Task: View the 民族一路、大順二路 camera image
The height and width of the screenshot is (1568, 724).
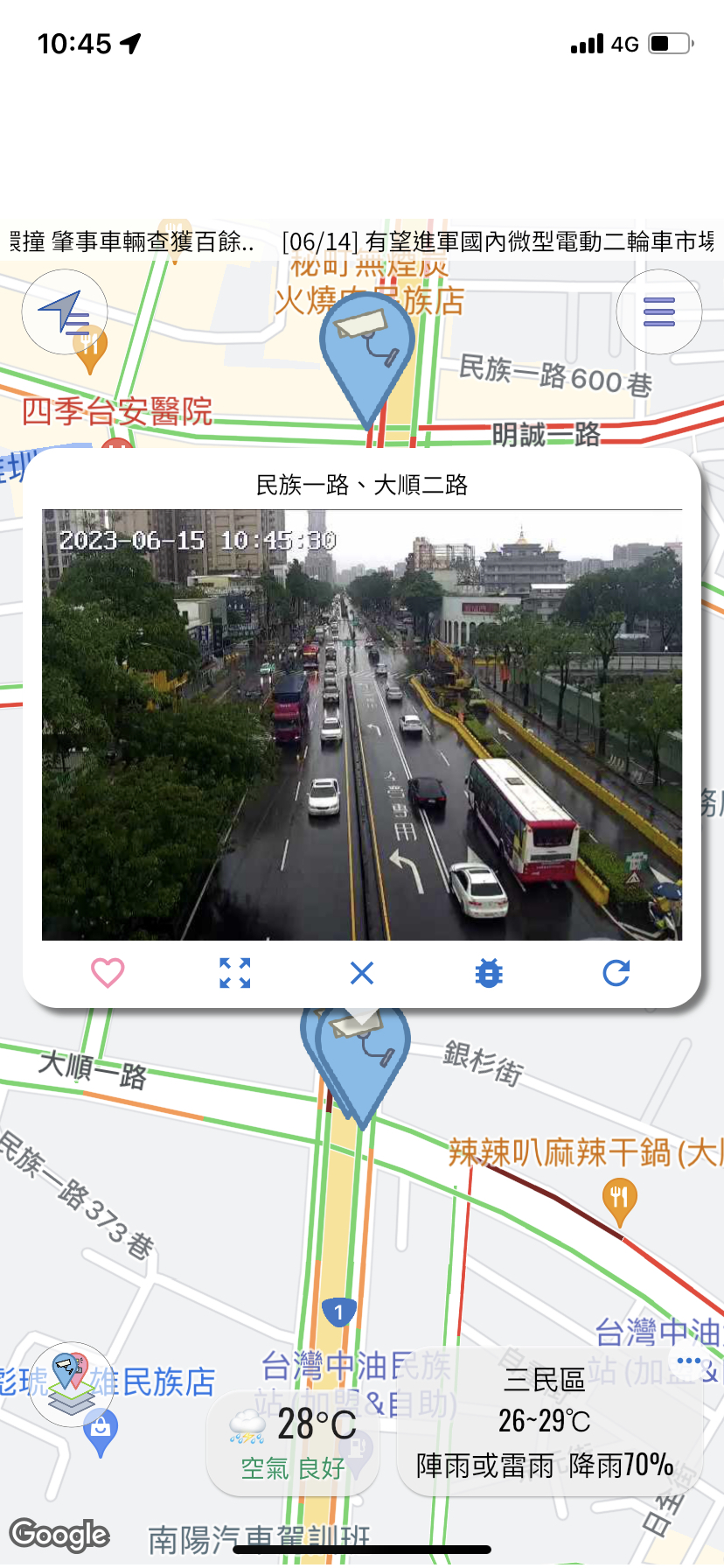Action: [x=362, y=724]
